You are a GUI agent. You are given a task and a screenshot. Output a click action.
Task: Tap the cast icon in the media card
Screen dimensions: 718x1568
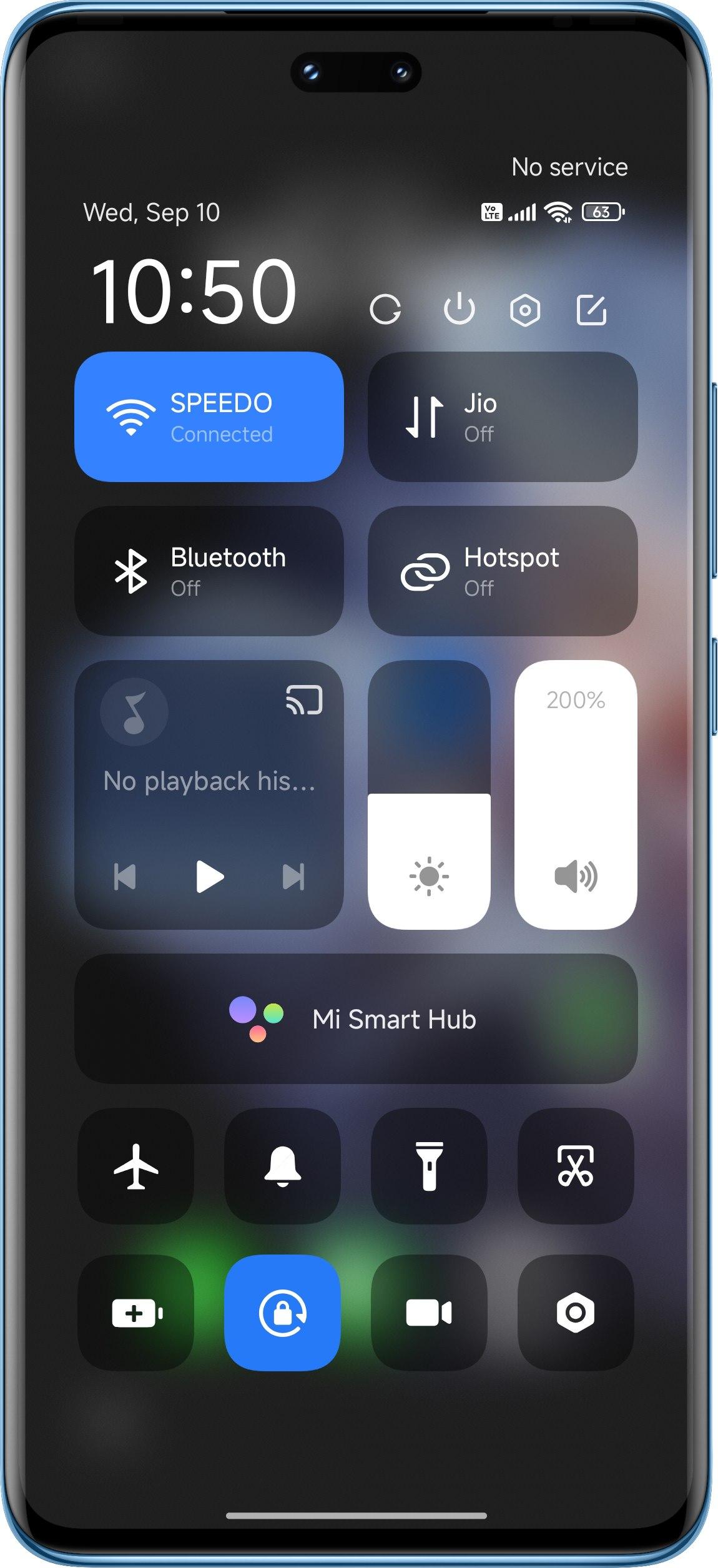coord(304,699)
